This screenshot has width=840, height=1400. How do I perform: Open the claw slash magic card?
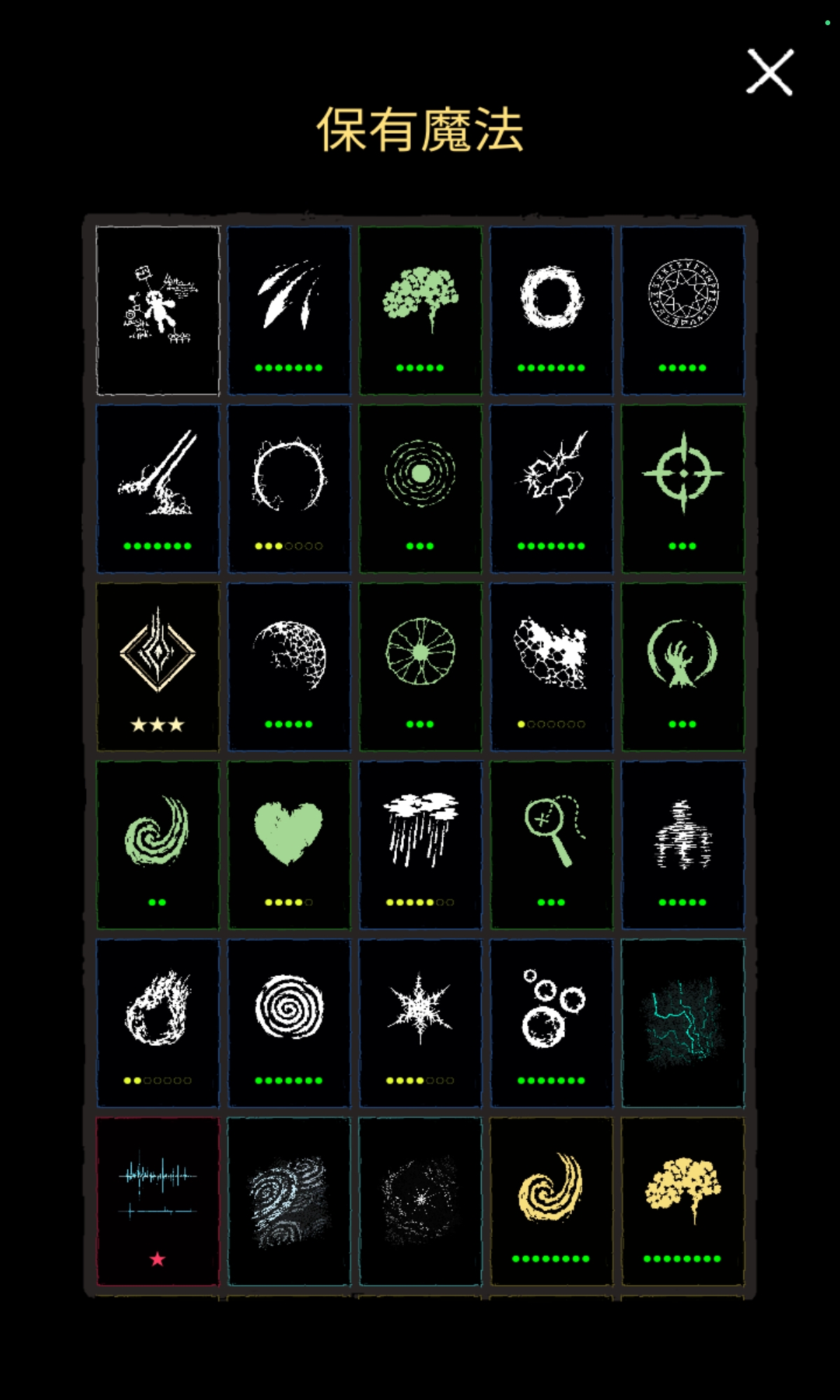click(x=288, y=311)
